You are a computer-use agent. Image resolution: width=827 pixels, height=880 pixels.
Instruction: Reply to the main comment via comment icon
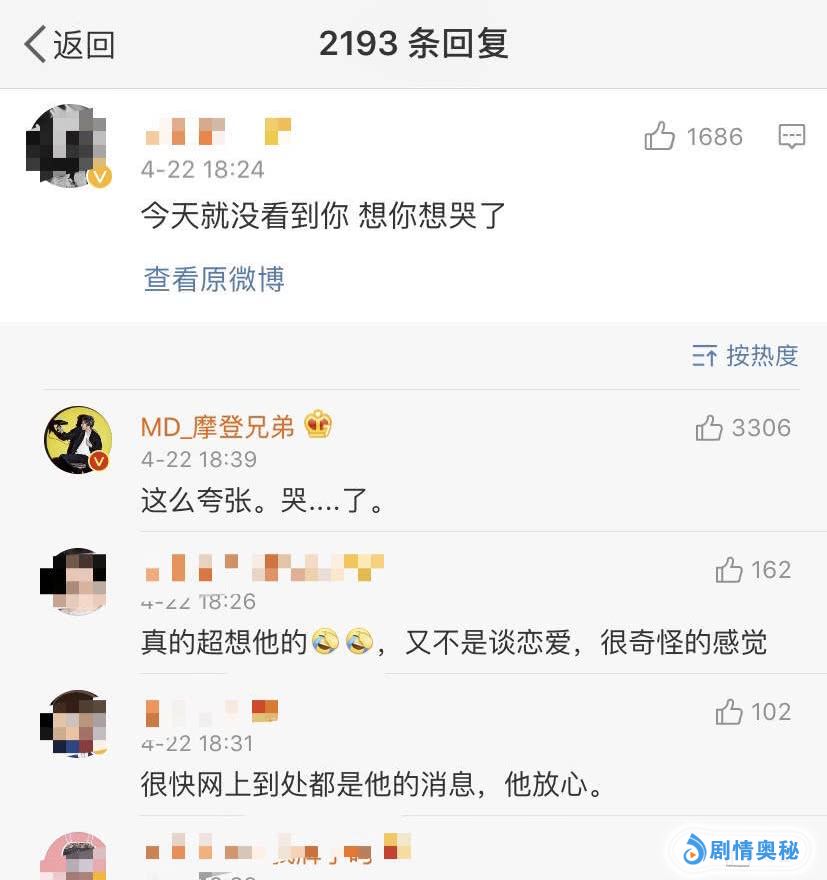coord(791,137)
